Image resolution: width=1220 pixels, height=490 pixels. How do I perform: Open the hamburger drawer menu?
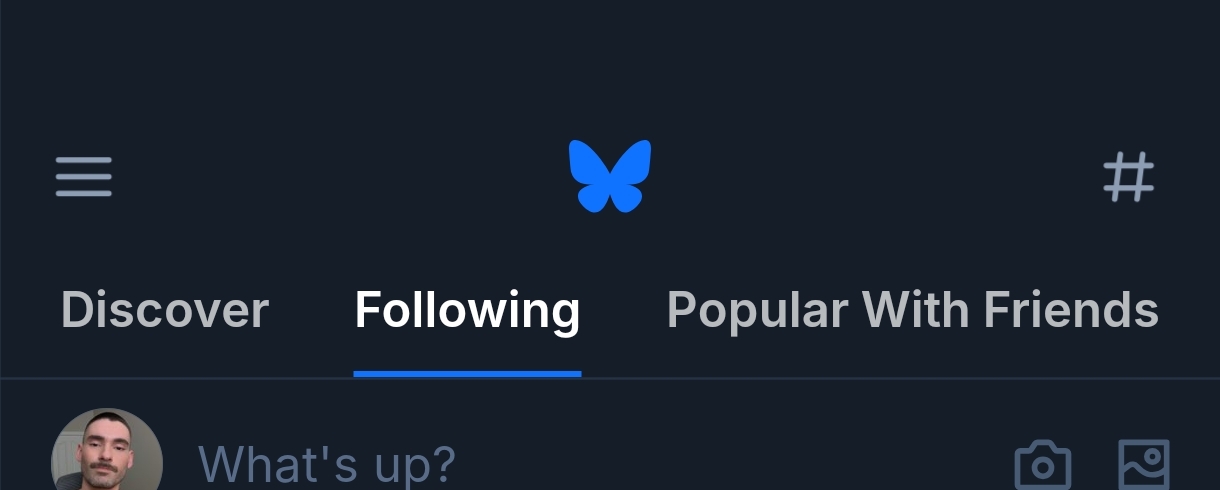(x=84, y=177)
